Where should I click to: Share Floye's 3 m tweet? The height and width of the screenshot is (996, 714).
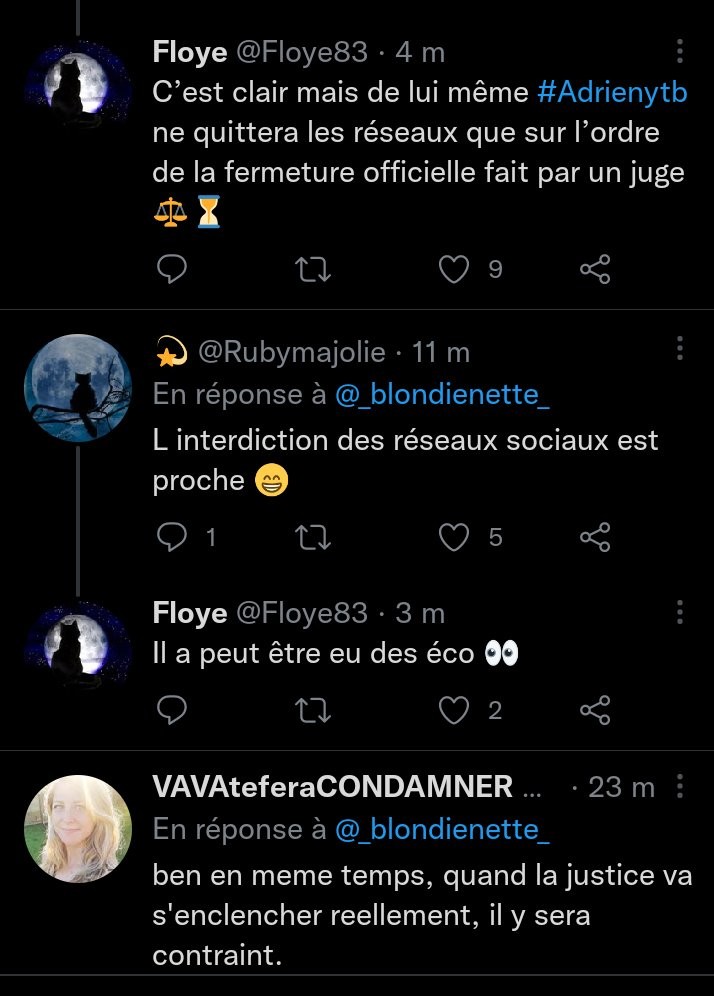click(x=595, y=709)
